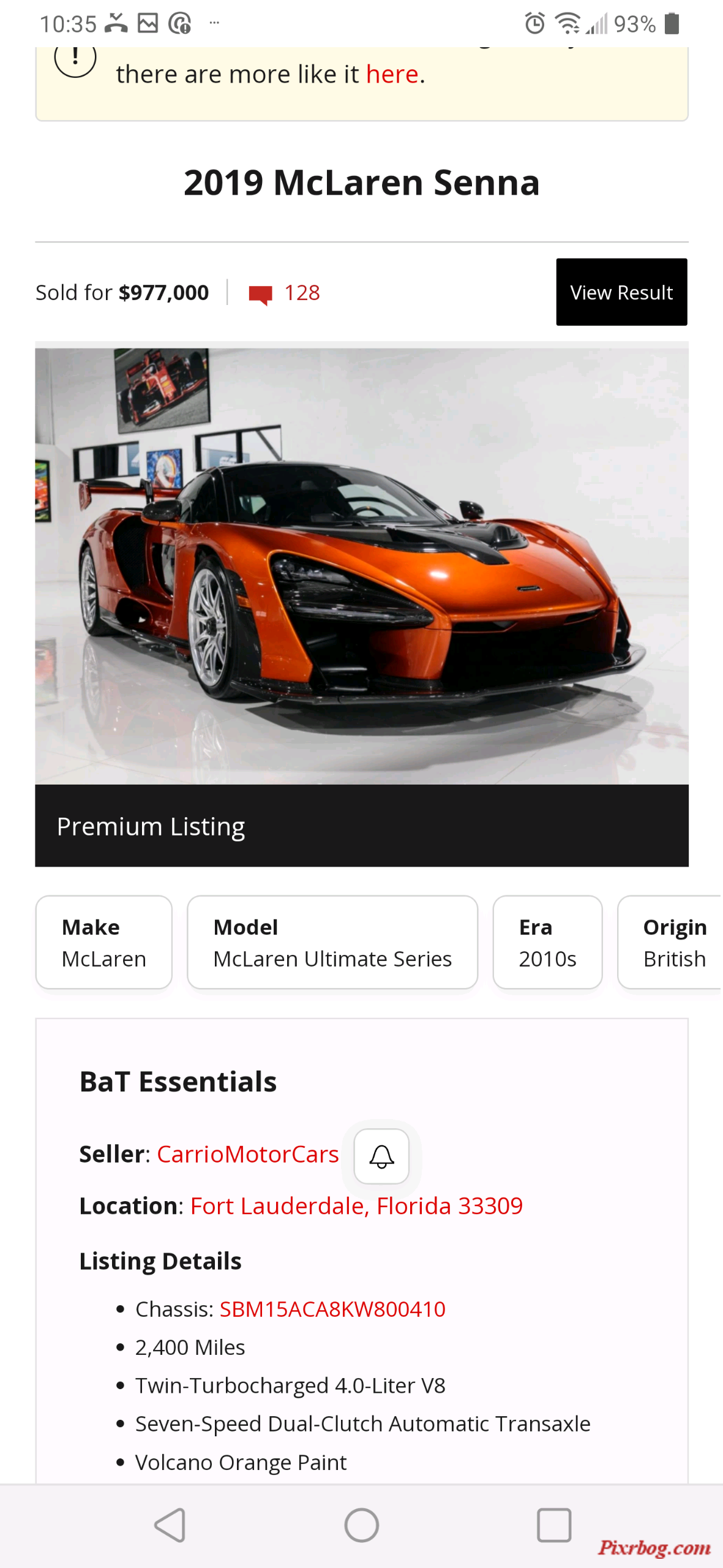
Task: Go back with the system back button
Action: (x=170, y=1525)
